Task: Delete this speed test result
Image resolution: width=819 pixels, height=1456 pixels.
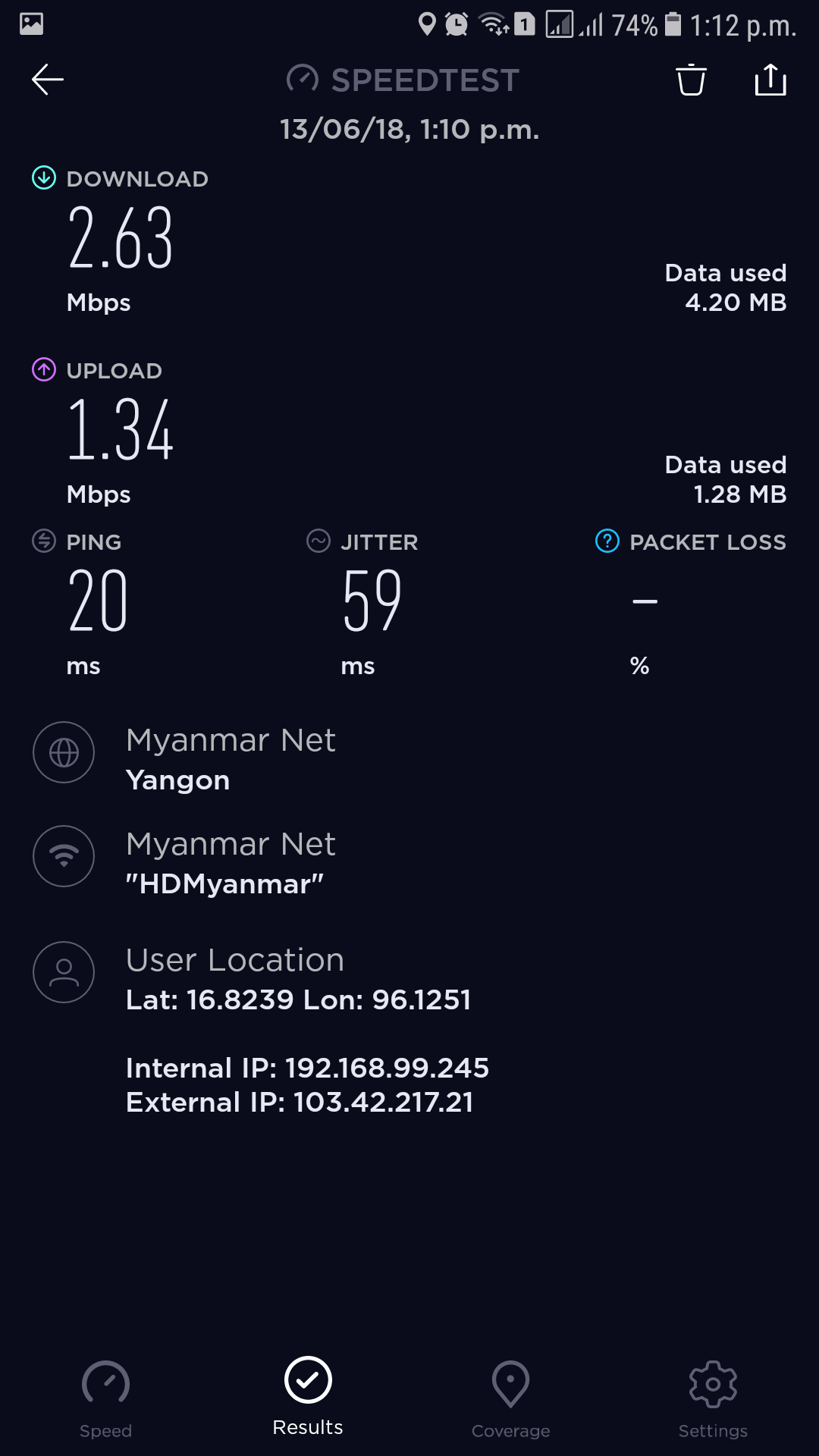Action: (691, 80)
